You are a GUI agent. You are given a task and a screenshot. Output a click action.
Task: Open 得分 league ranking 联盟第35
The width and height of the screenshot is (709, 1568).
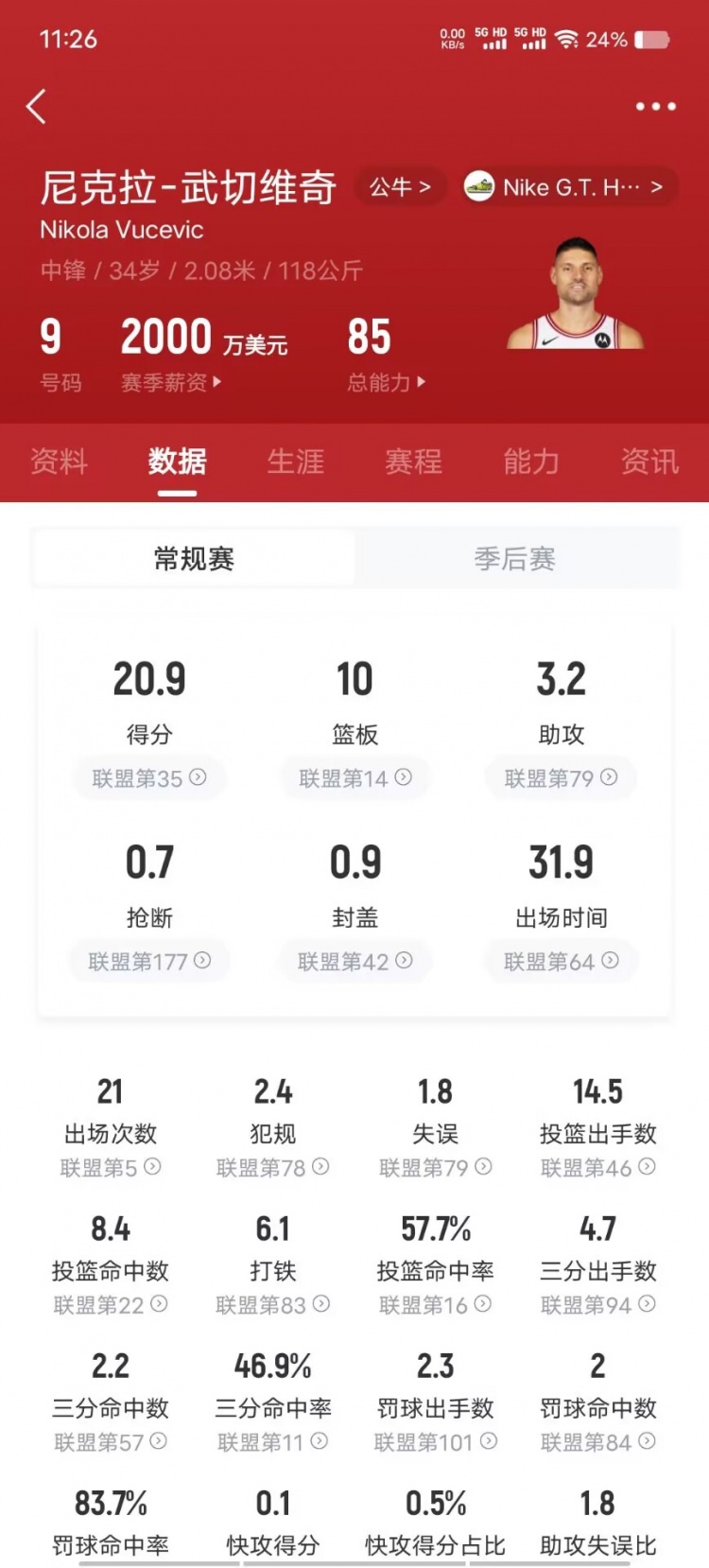(x=149, y=778)
